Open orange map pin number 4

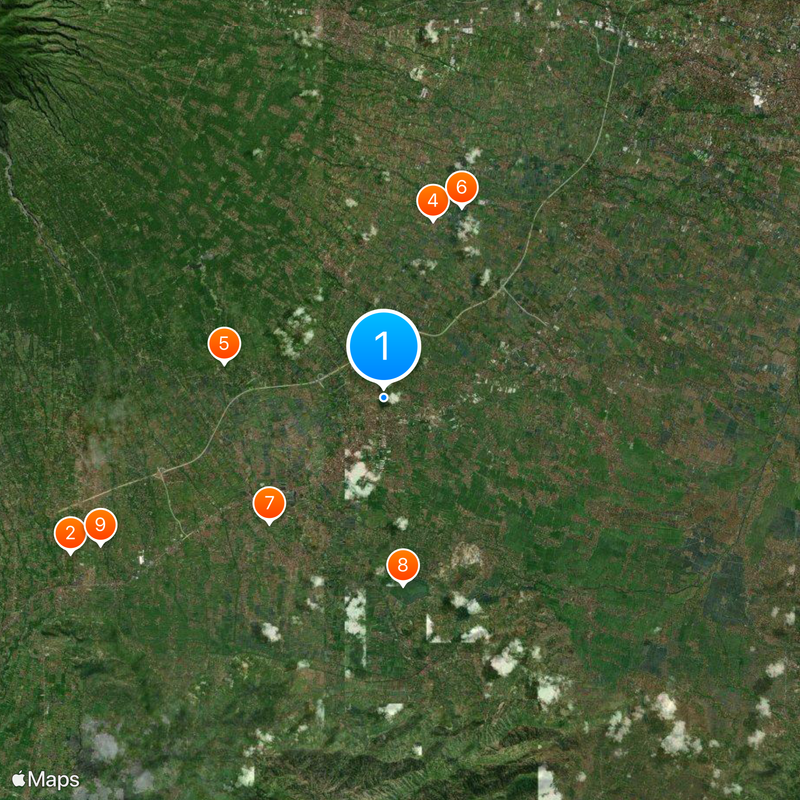(x=432, y=201)
